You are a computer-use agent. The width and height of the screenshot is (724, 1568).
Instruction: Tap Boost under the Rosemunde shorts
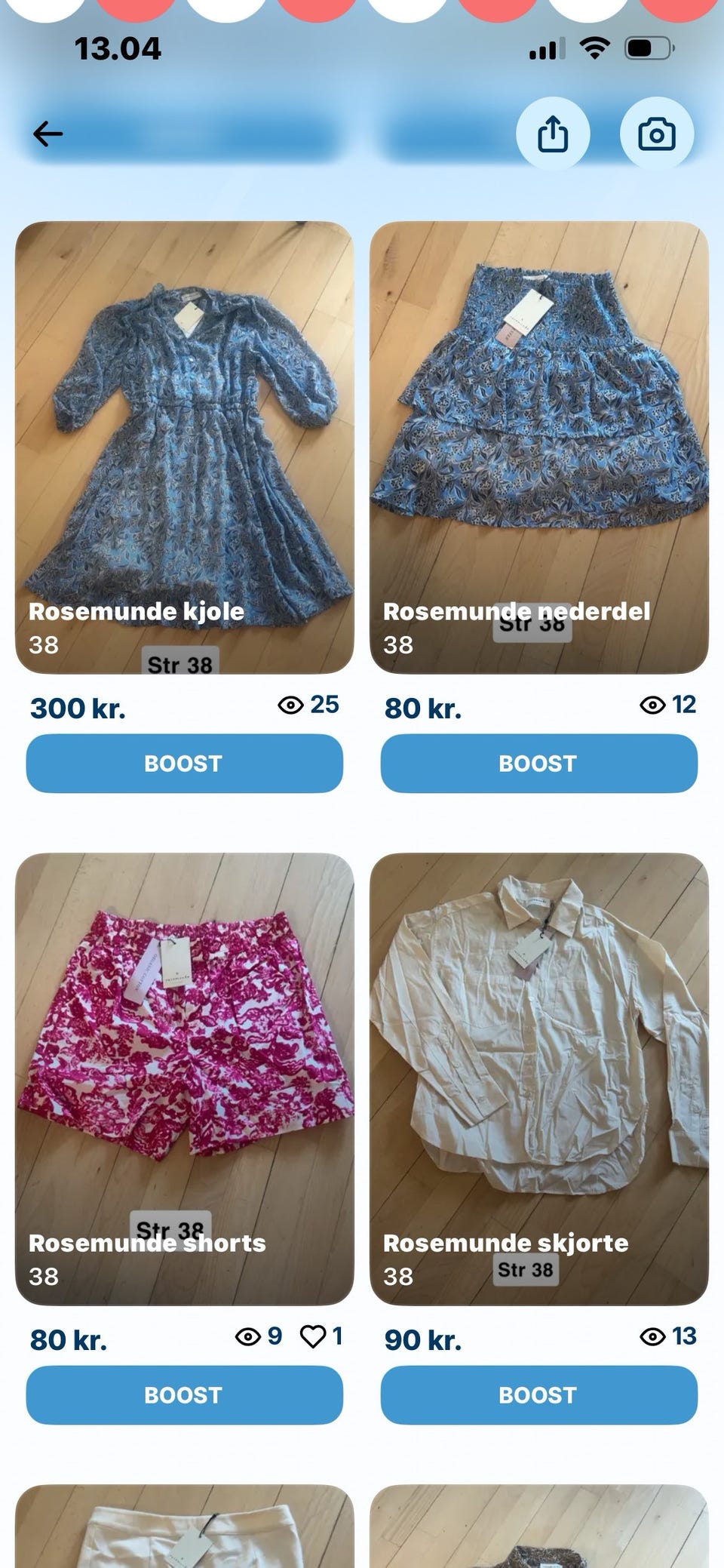coord(183,1395)
